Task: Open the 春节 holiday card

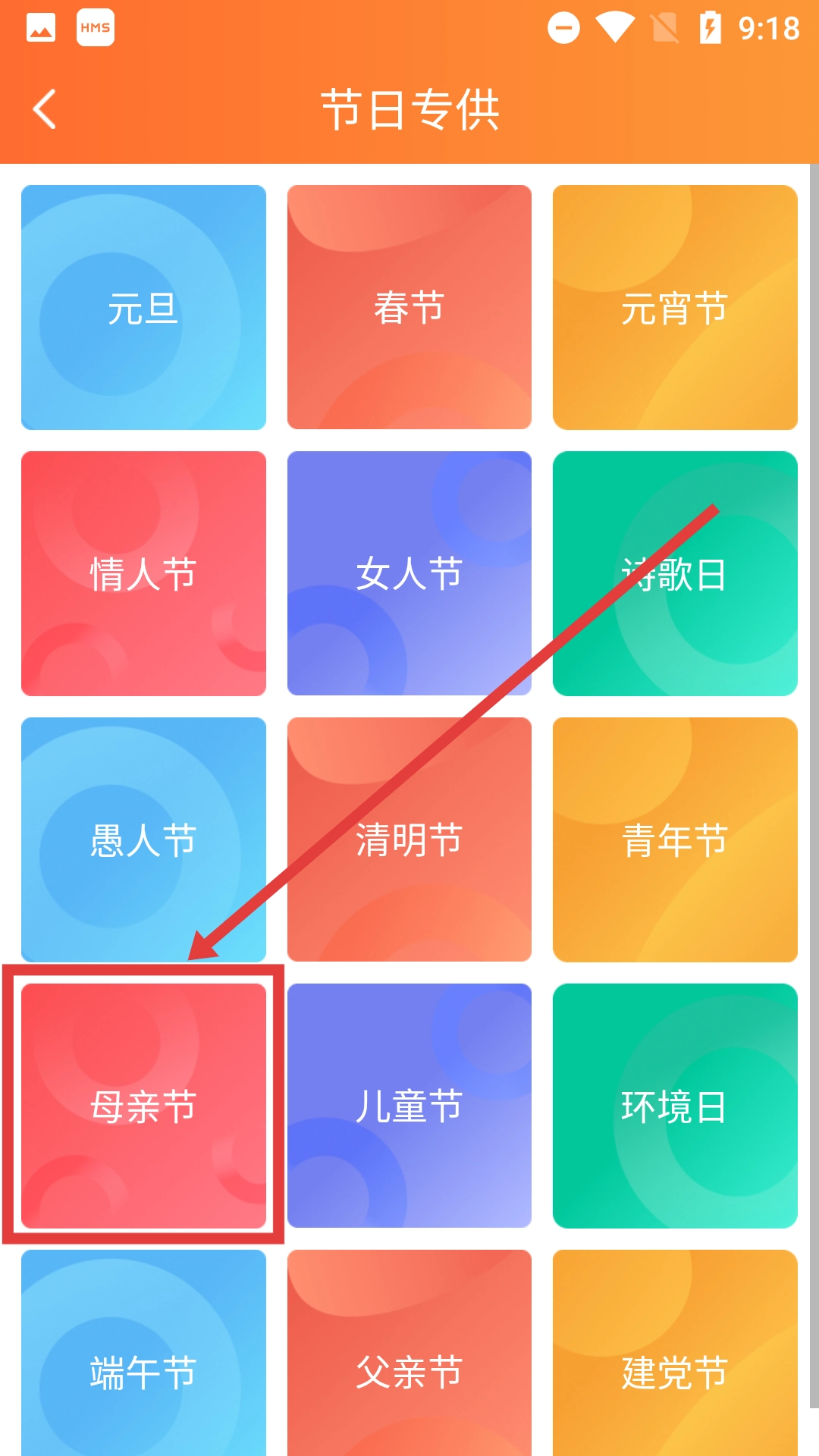Action: click(409, 308)
